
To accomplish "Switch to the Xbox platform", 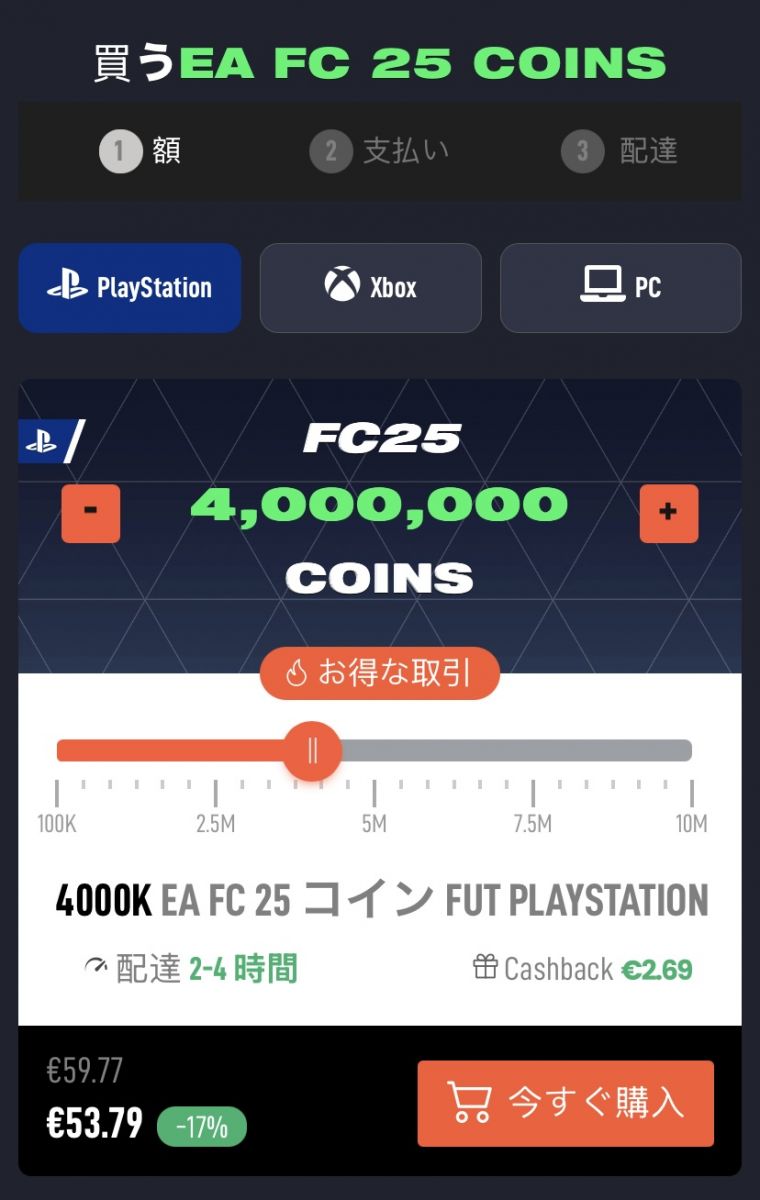I will pyautogui.click(x=370, y=288).
